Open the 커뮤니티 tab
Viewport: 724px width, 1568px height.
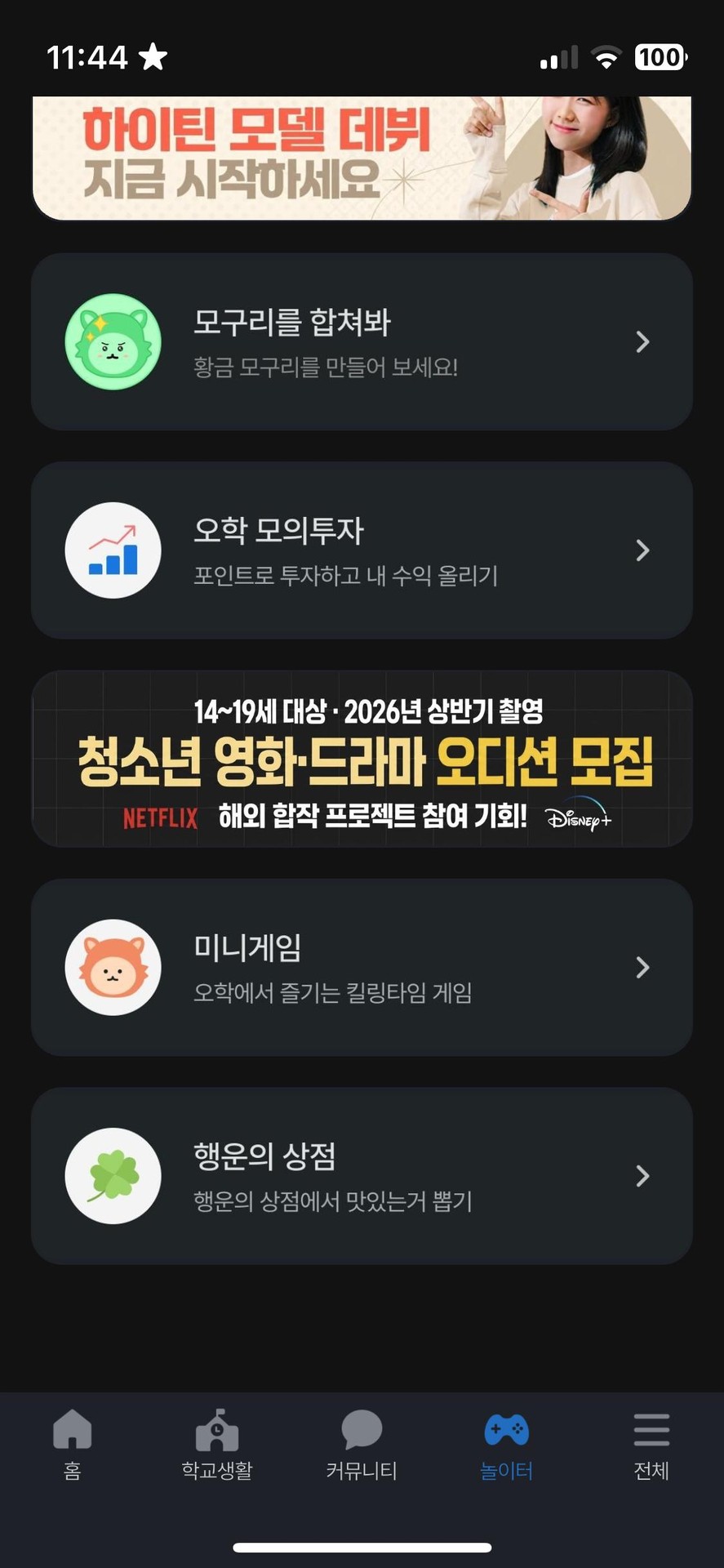(x=362, y=1445)
